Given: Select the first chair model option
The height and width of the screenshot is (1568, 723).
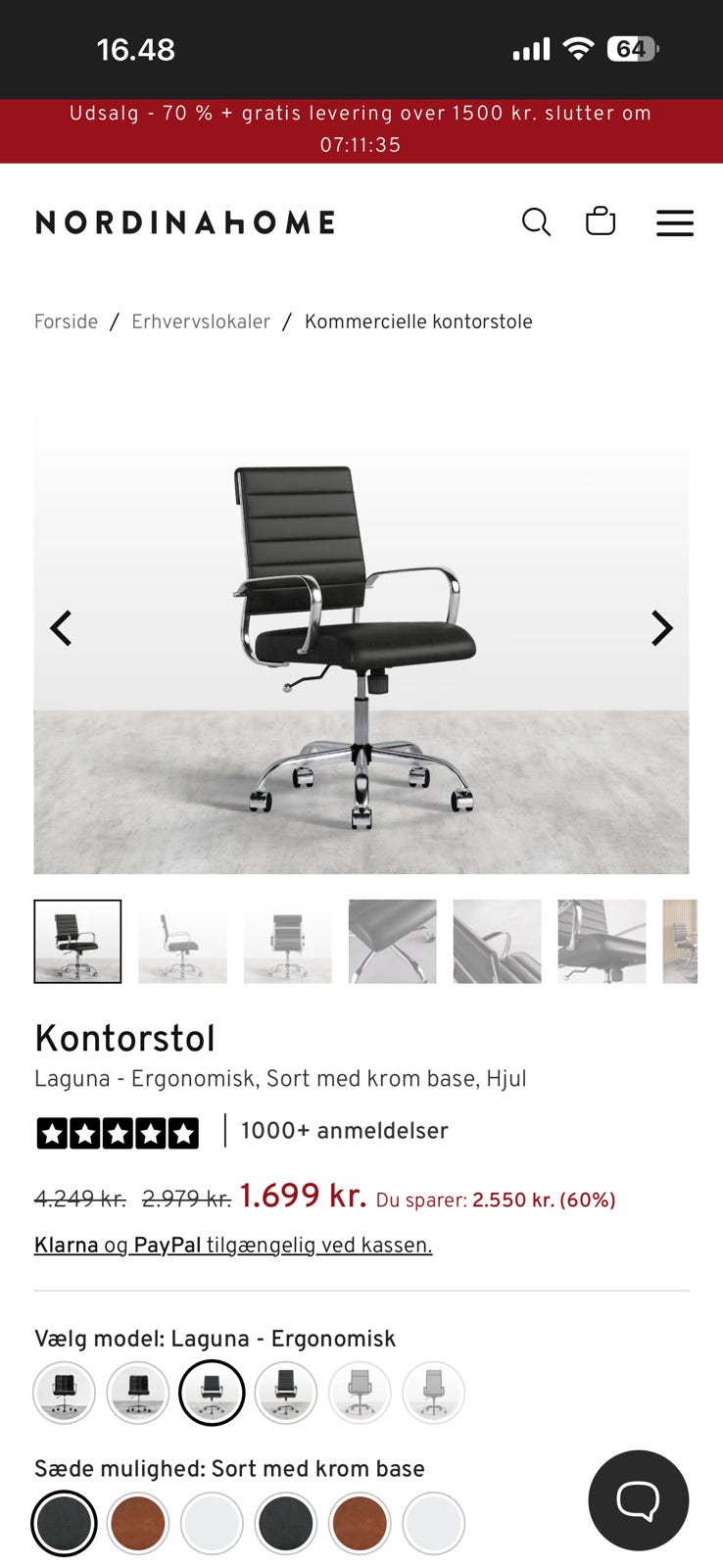Looking at the screenshot, I should point(64,1392).
